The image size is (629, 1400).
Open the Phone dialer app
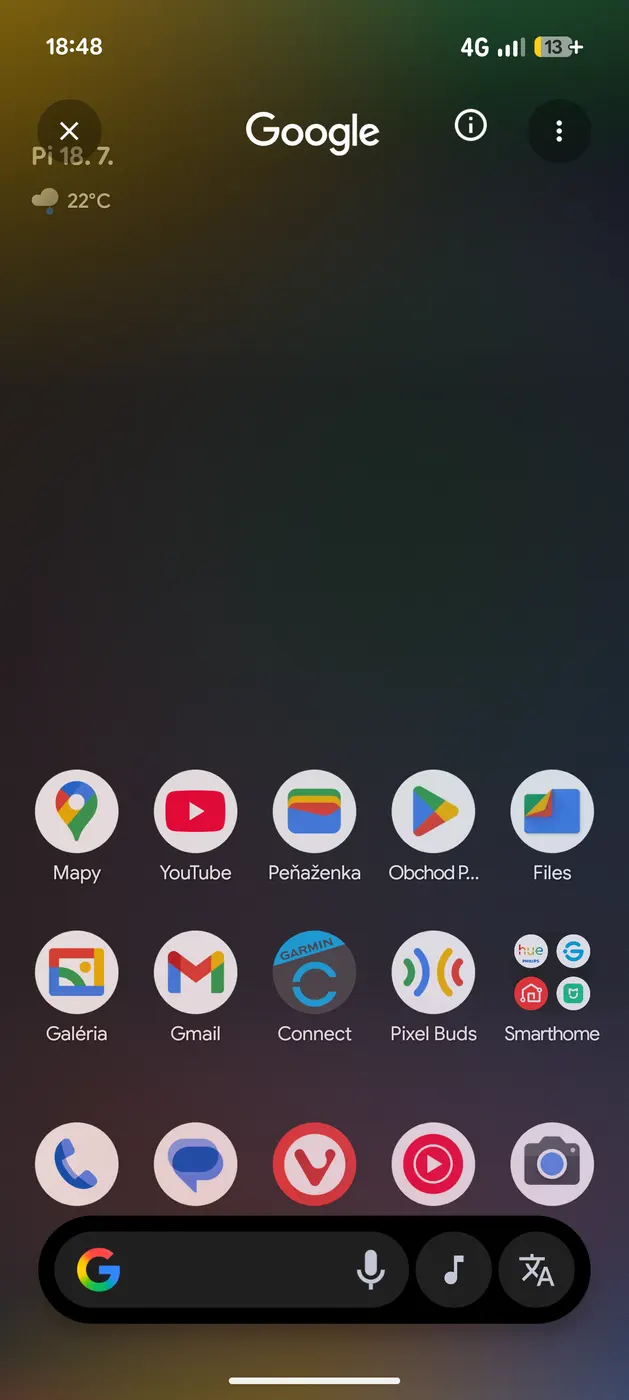tap(77, 1164)
